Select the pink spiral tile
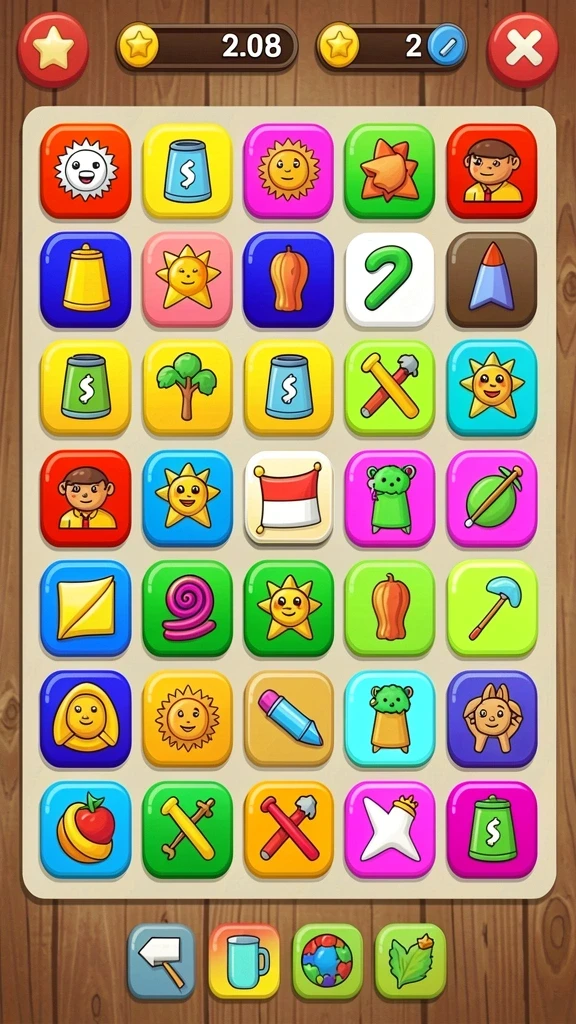 pos(187,608)
